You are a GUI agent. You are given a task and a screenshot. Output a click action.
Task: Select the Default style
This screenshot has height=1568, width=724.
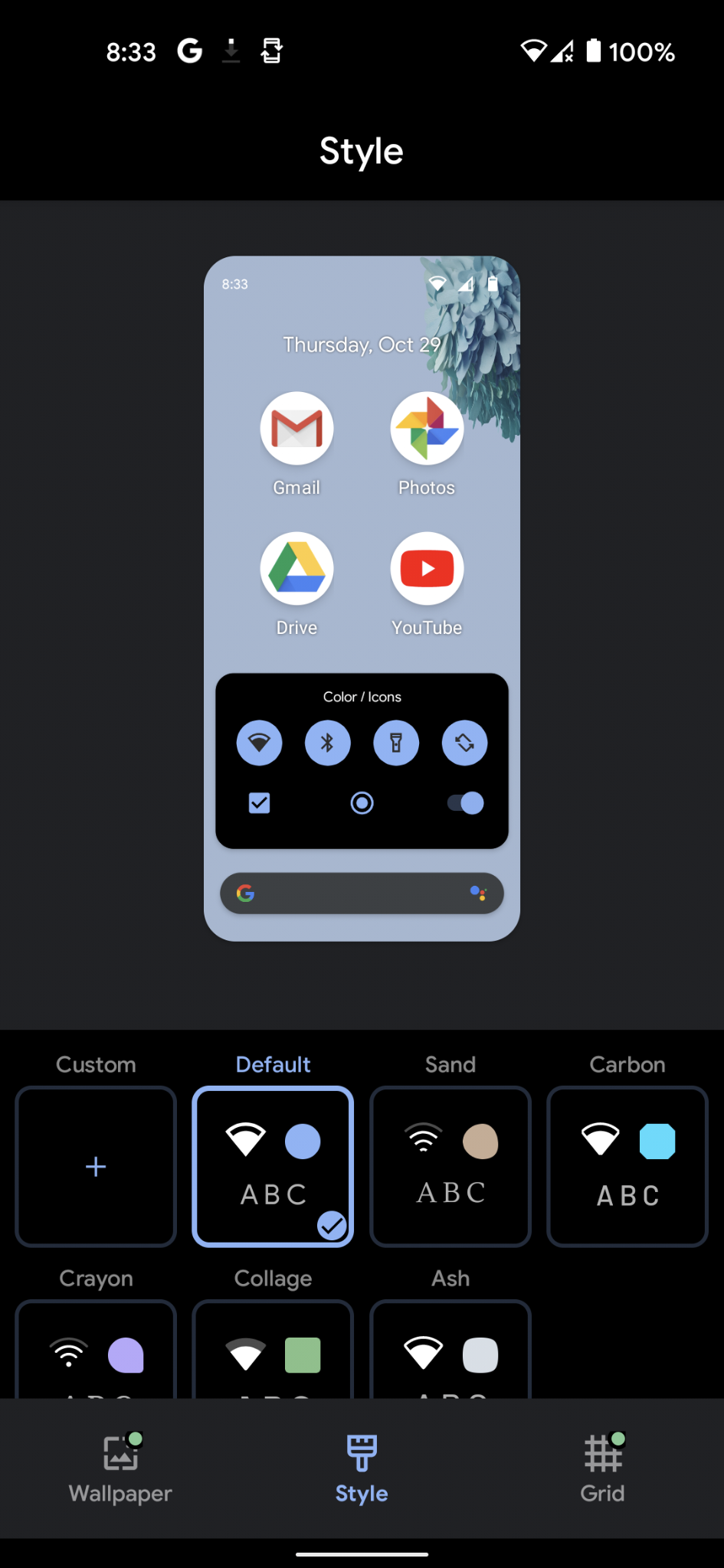[x=273, y=1166]
